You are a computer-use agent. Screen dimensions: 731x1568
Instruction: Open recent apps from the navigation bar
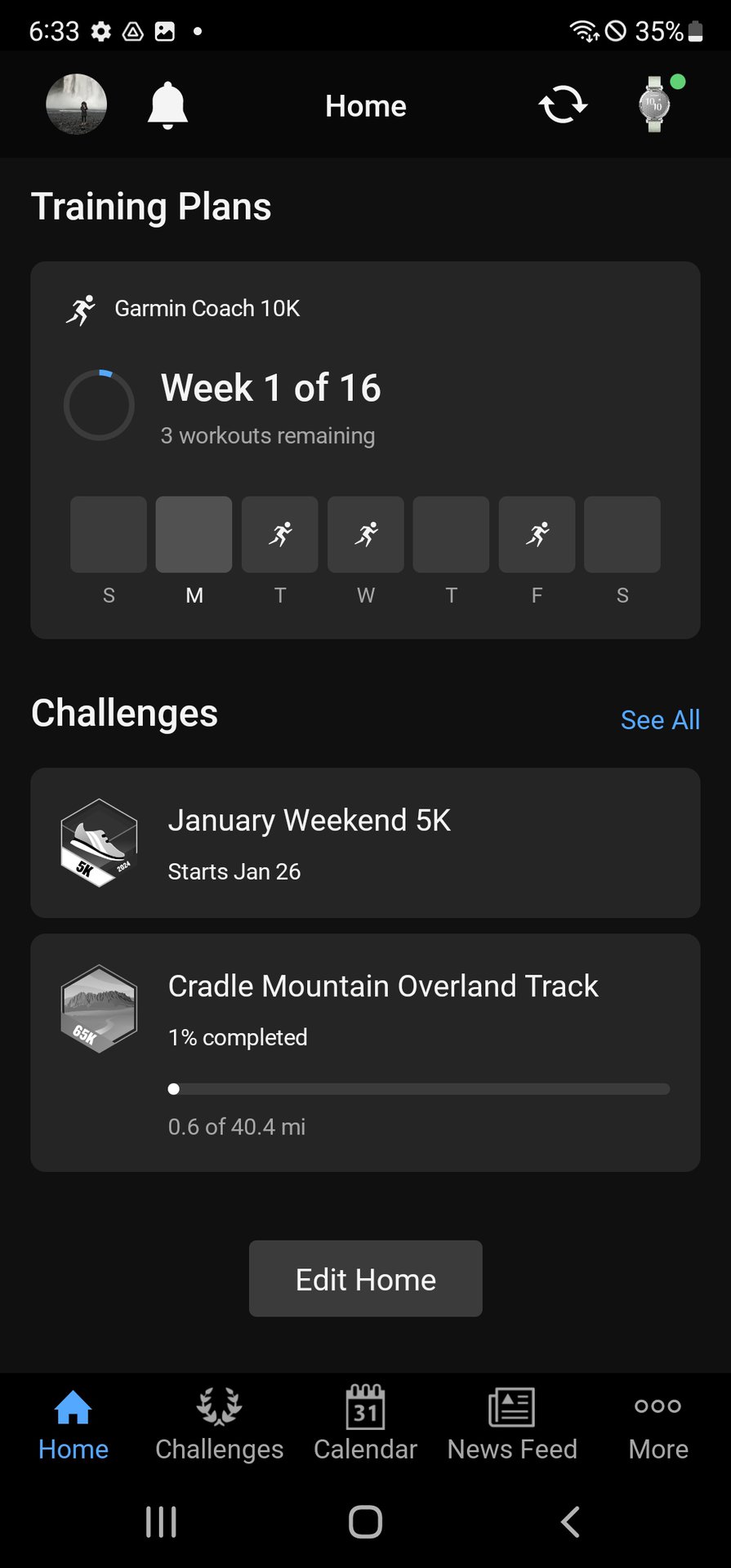(161, 1522)
